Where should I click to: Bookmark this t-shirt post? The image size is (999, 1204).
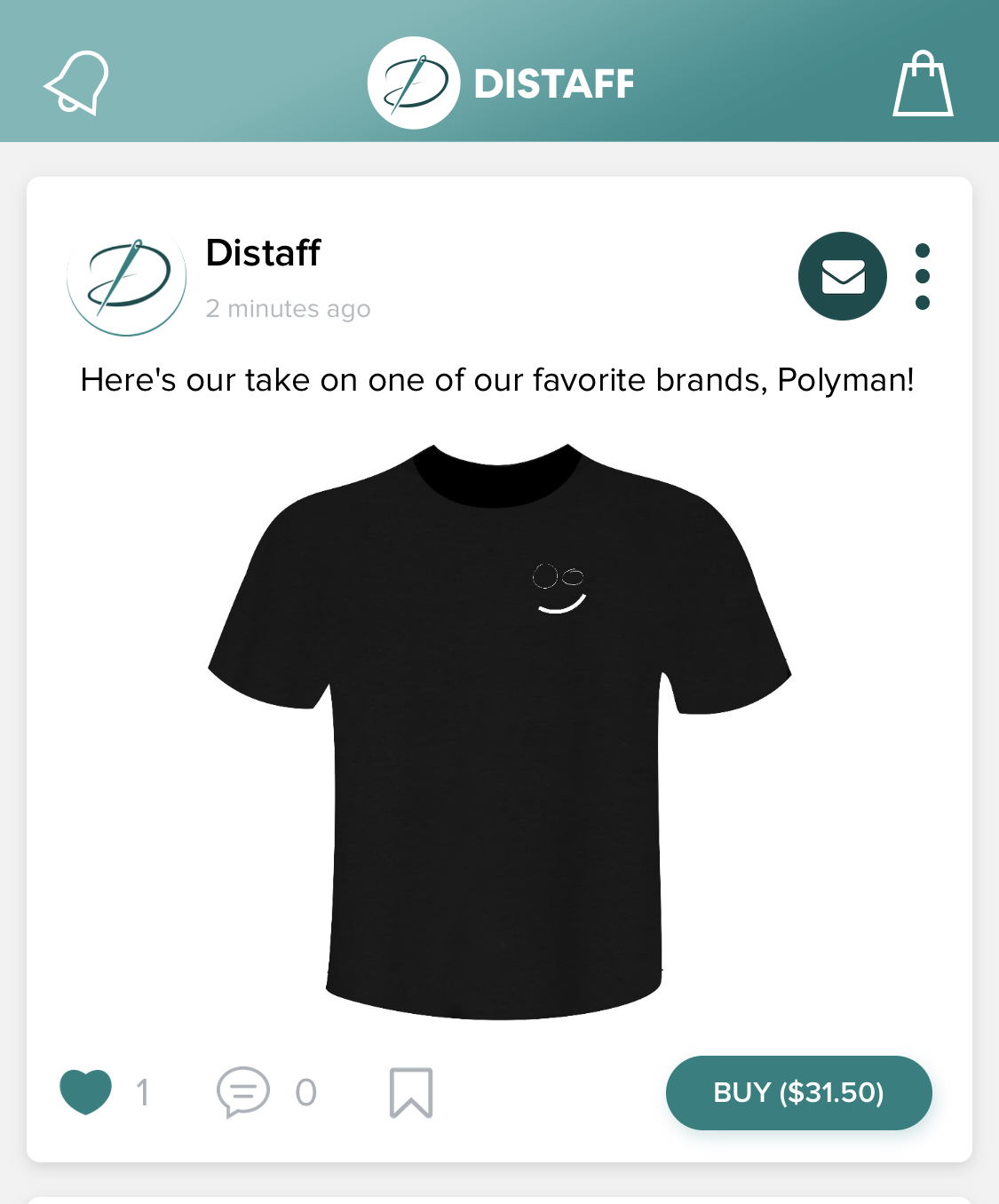(x=411, y=1092)
